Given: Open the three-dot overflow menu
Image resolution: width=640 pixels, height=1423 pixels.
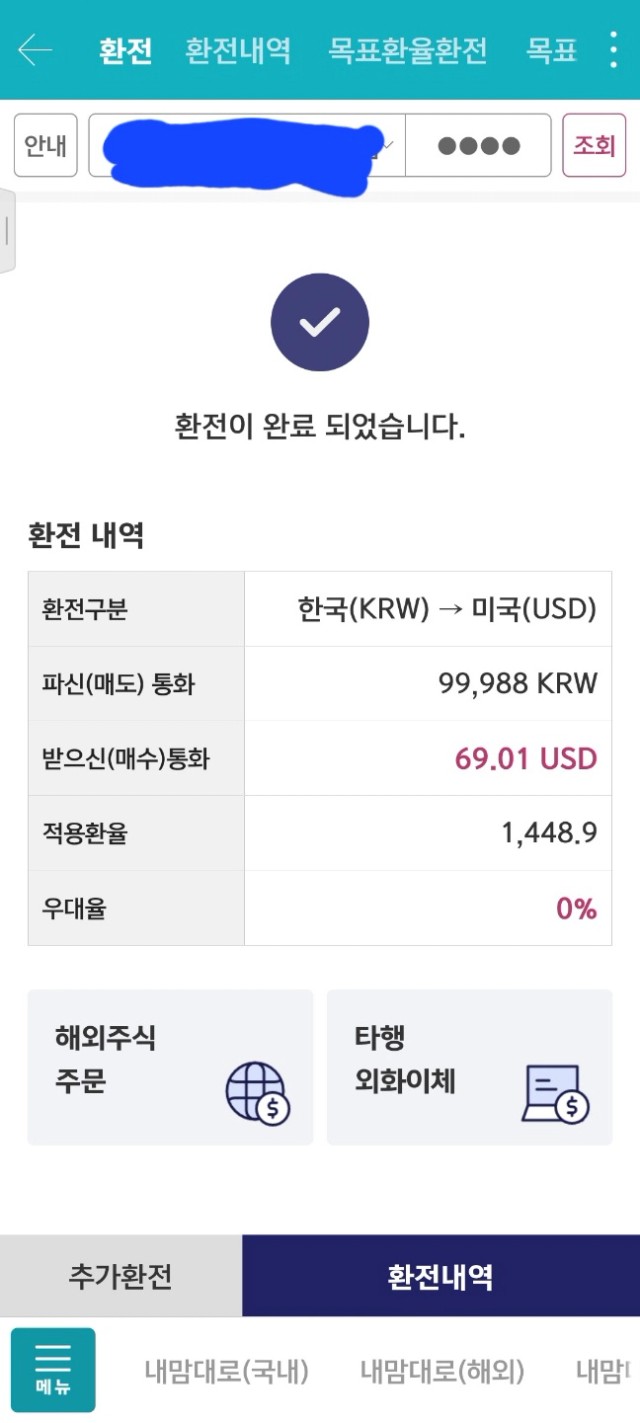Looking at the screenshot, I should 613,49.
